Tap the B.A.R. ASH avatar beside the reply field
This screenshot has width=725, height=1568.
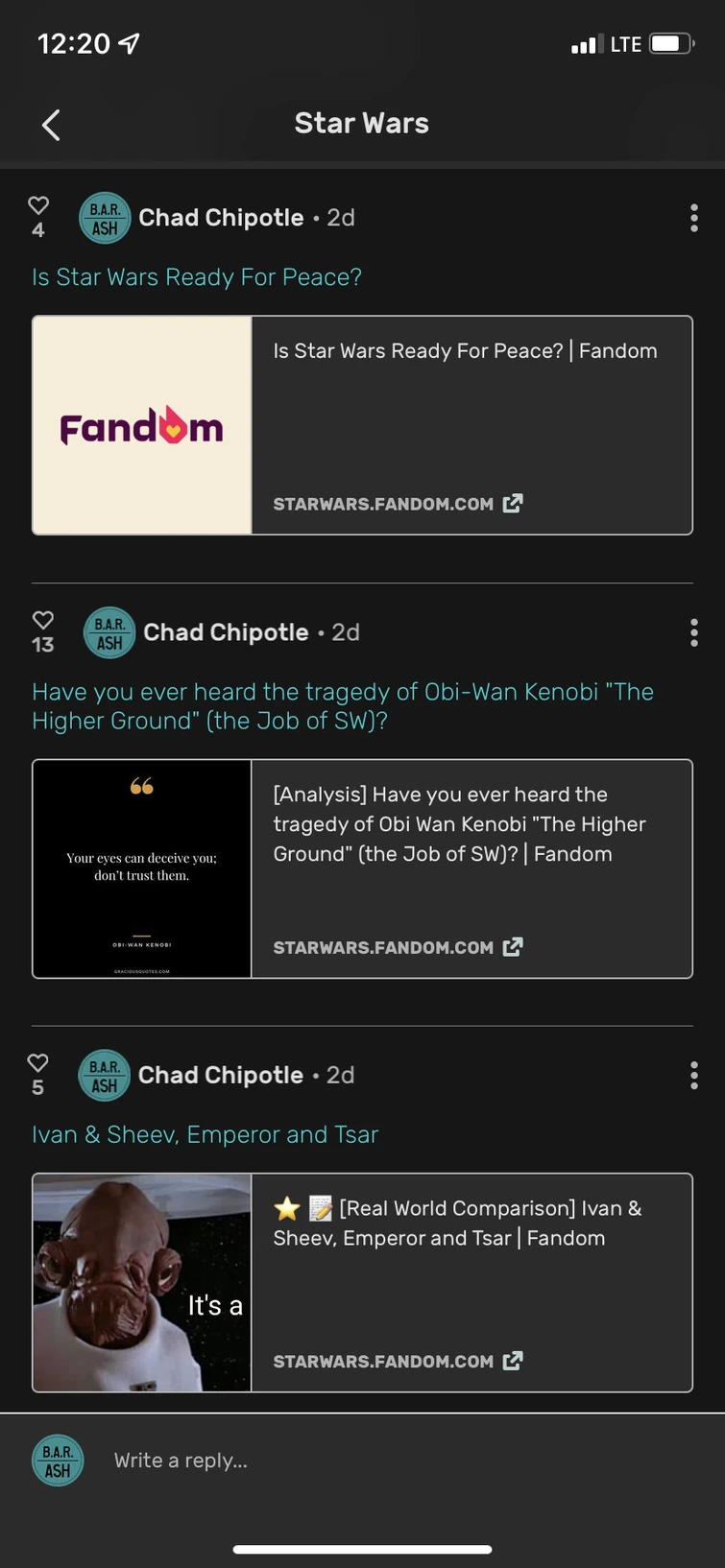click(x=58, y=1460)
